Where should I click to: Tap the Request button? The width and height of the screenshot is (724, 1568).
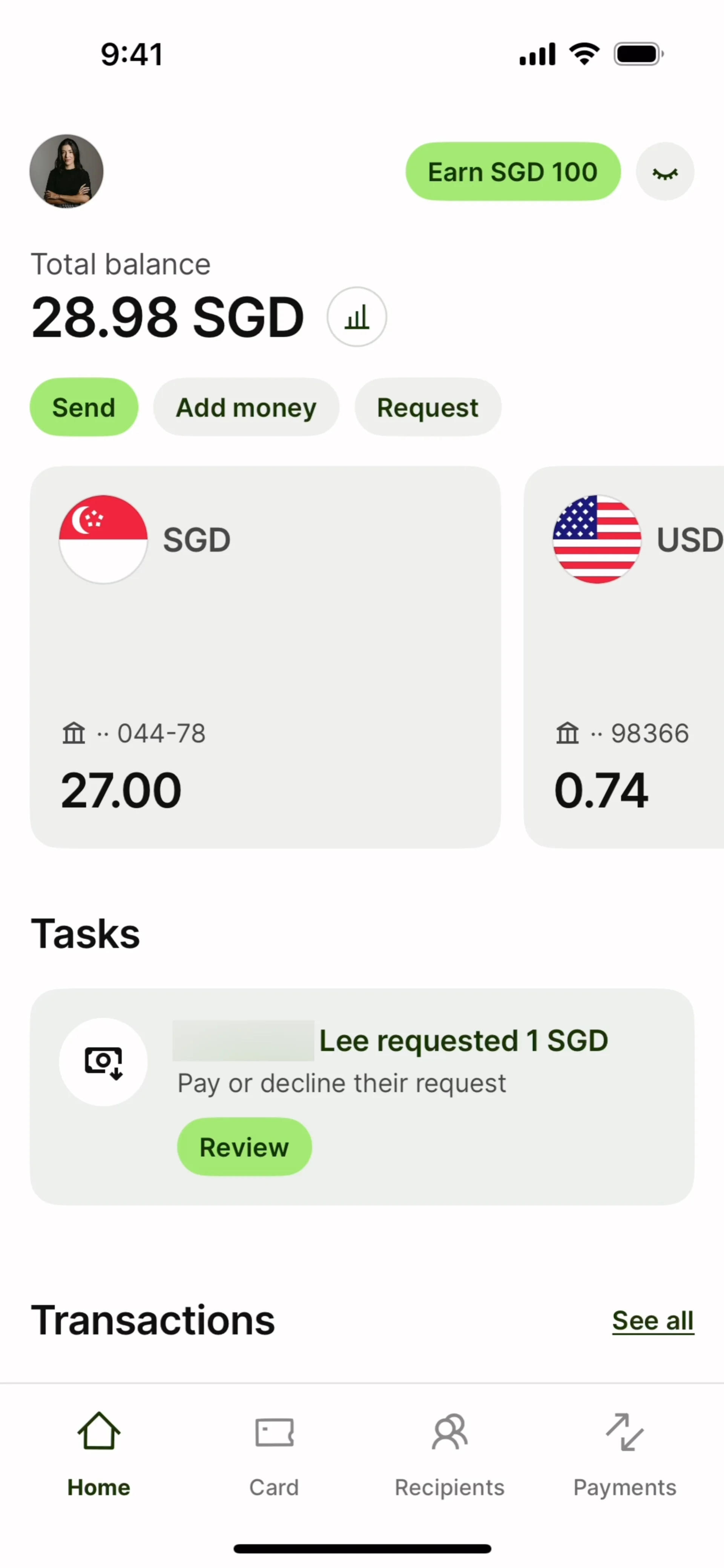click(428, 407)
